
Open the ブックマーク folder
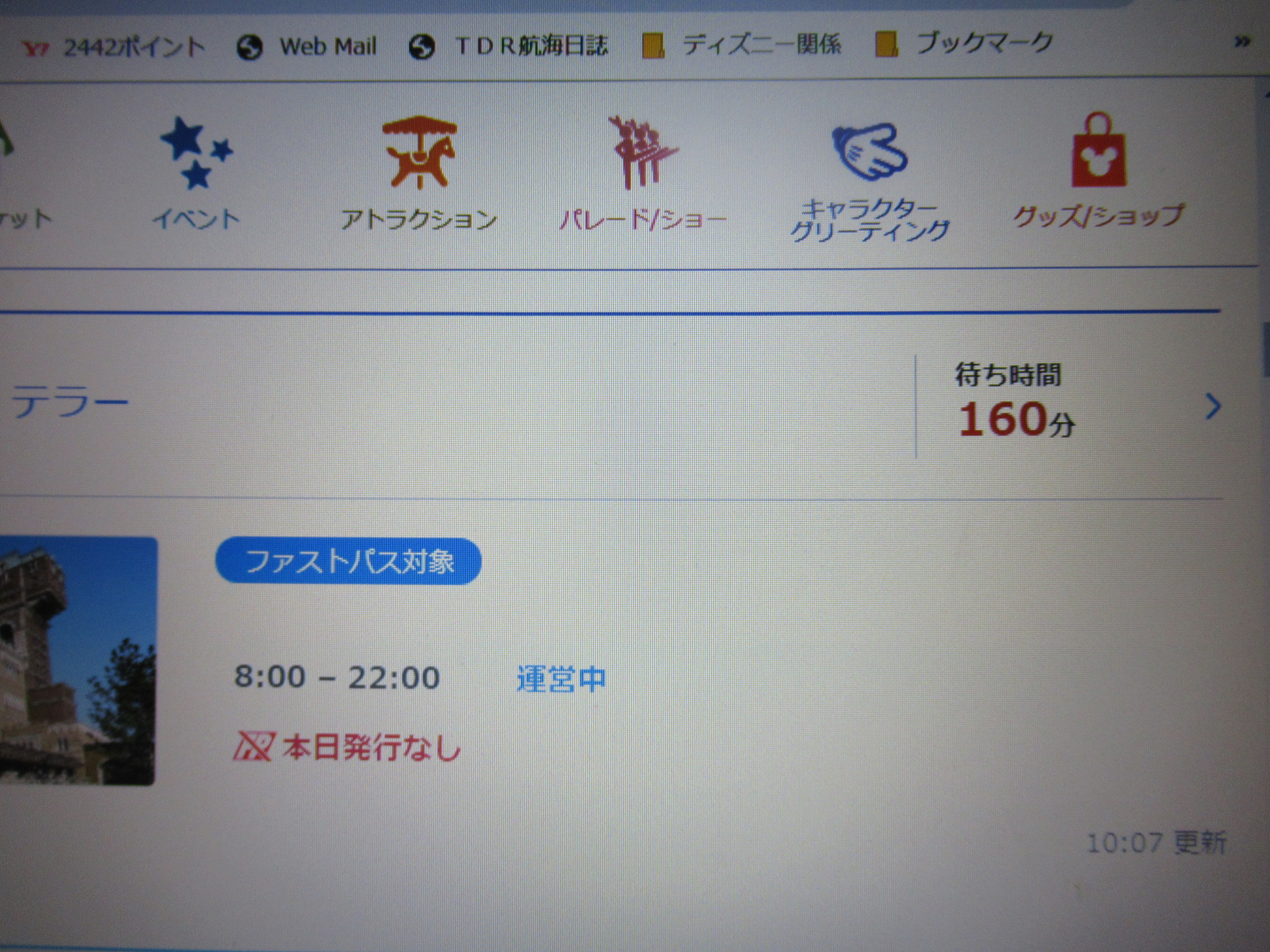tap(966, 43)
